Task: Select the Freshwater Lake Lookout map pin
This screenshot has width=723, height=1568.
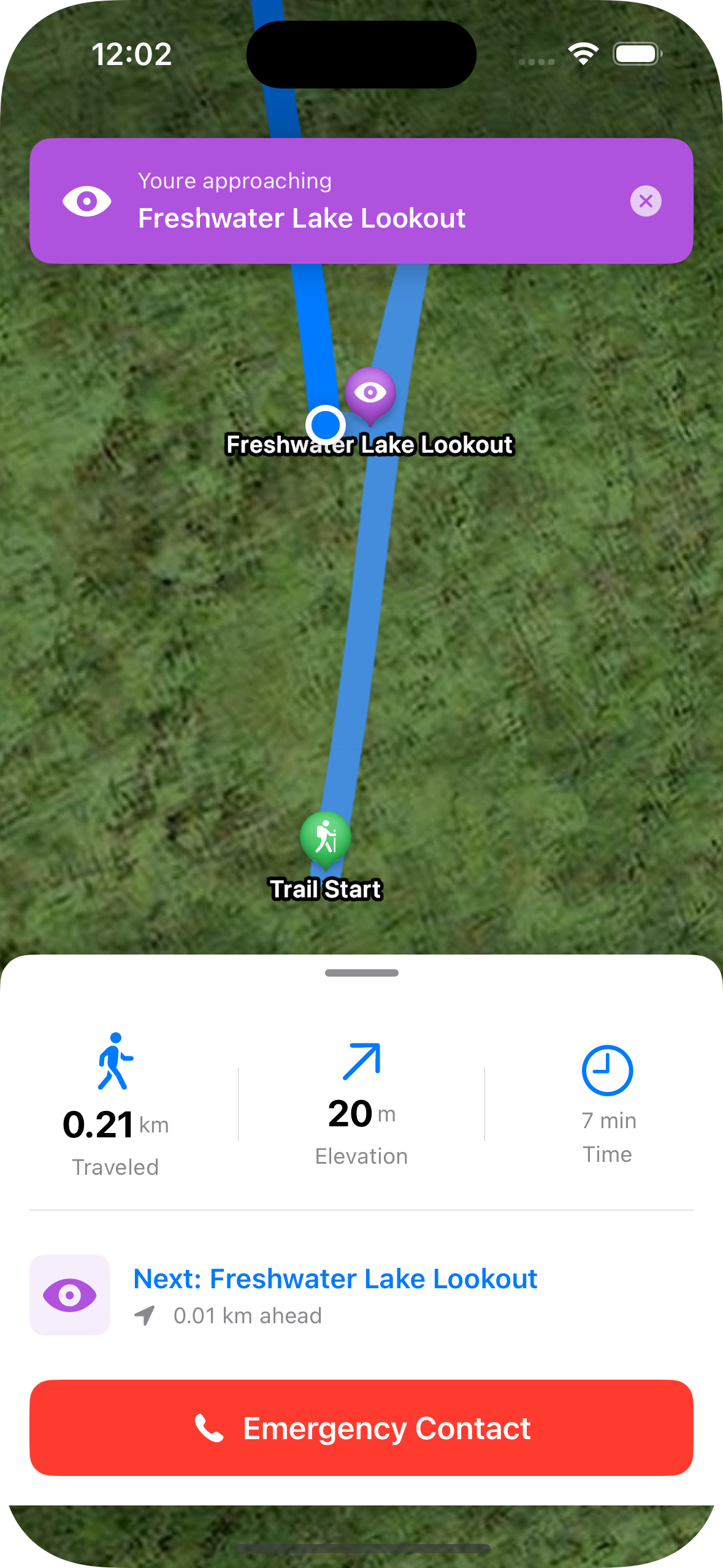Action: pos(370,393)
